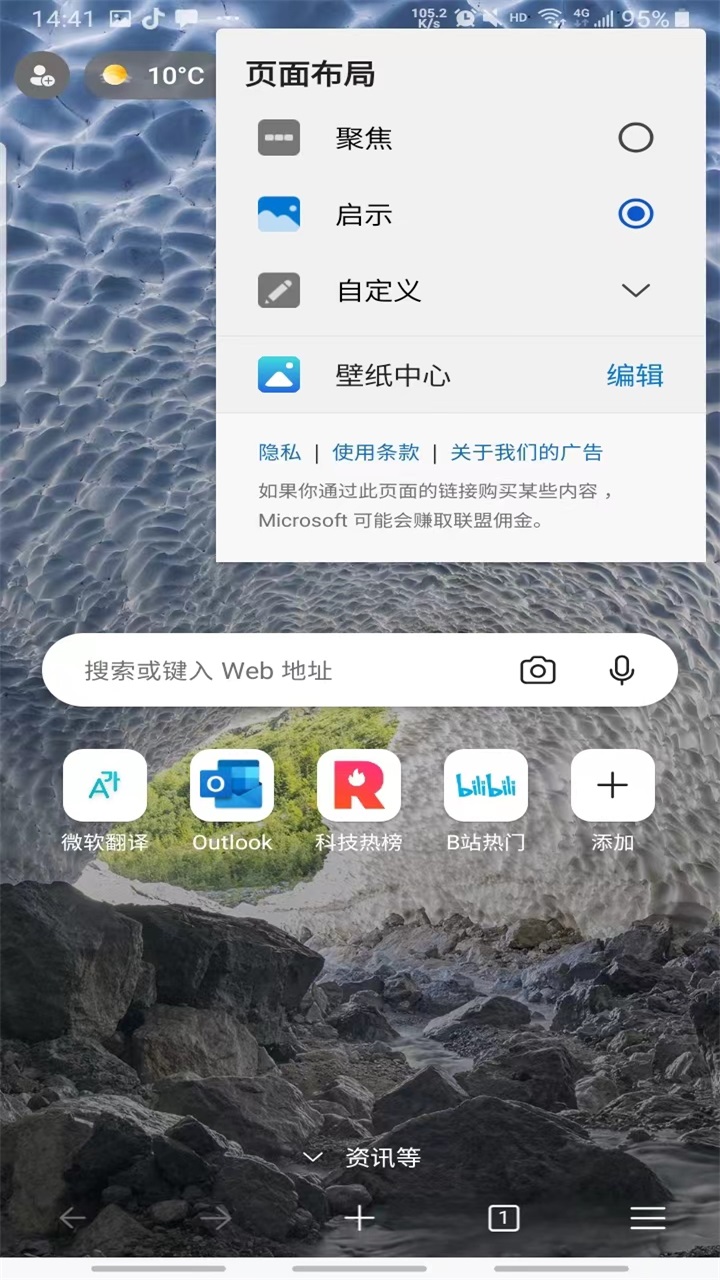The height and width of the screenshot is (1280, 720).
Task: Open the Outlook shortcut
Action: point(232,786)
